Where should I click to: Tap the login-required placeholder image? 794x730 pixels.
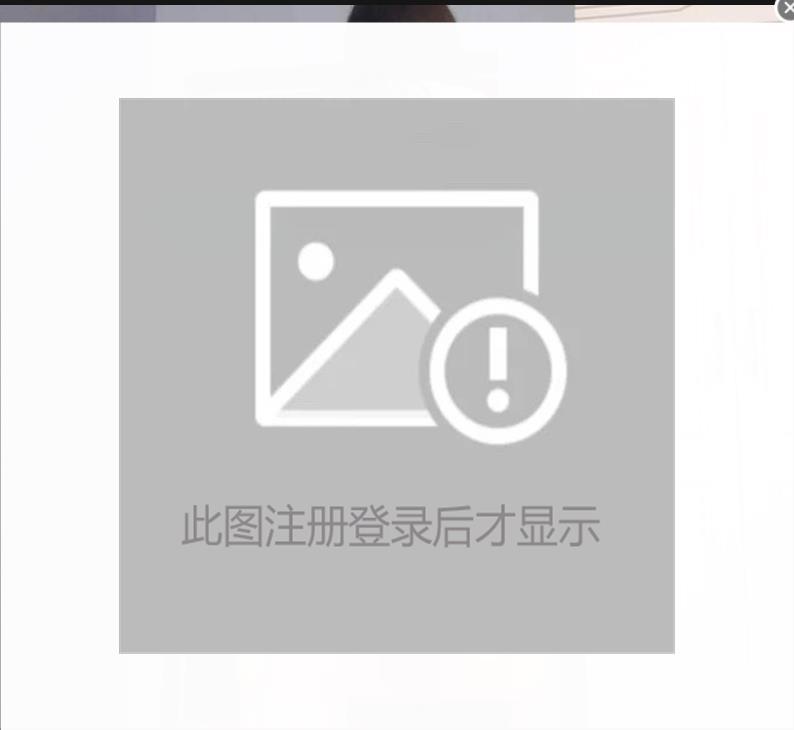click(397, 375)
